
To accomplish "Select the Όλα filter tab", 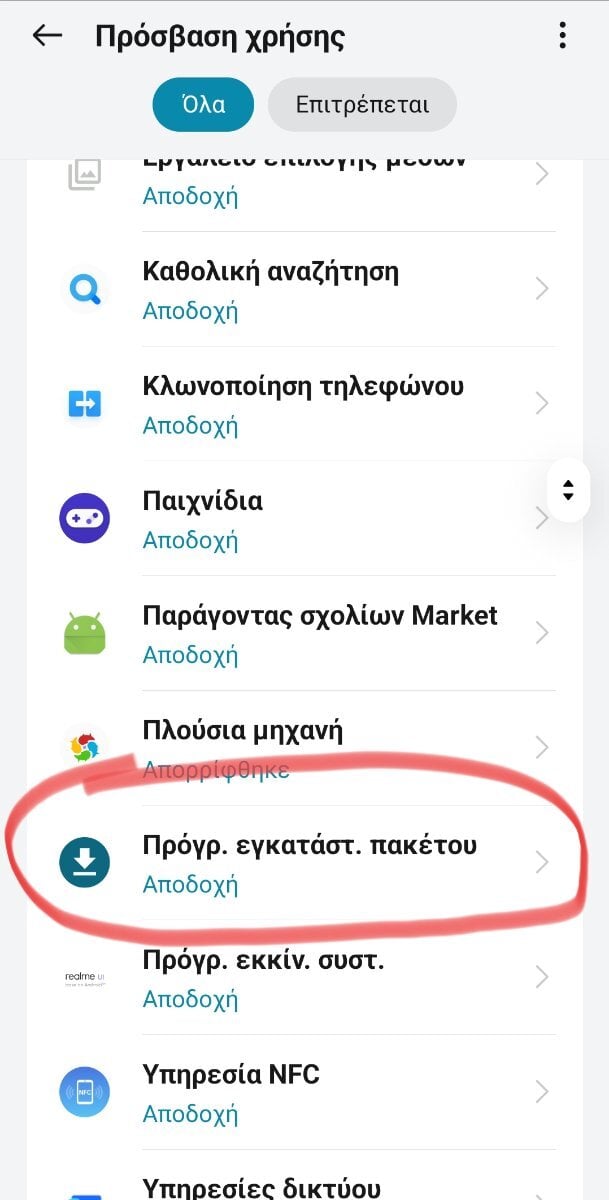I will [203, 104].
